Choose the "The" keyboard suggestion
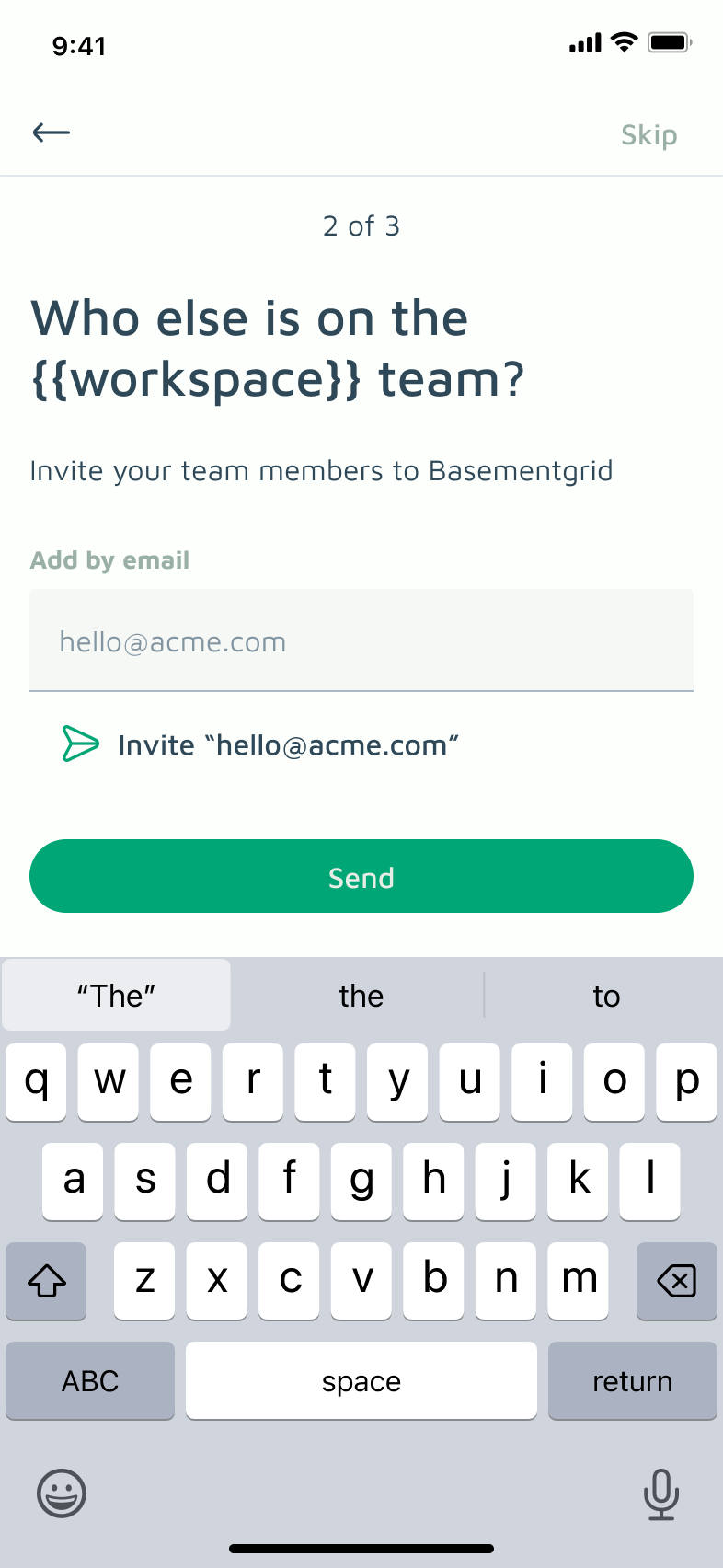 click(x=116, y=995)
